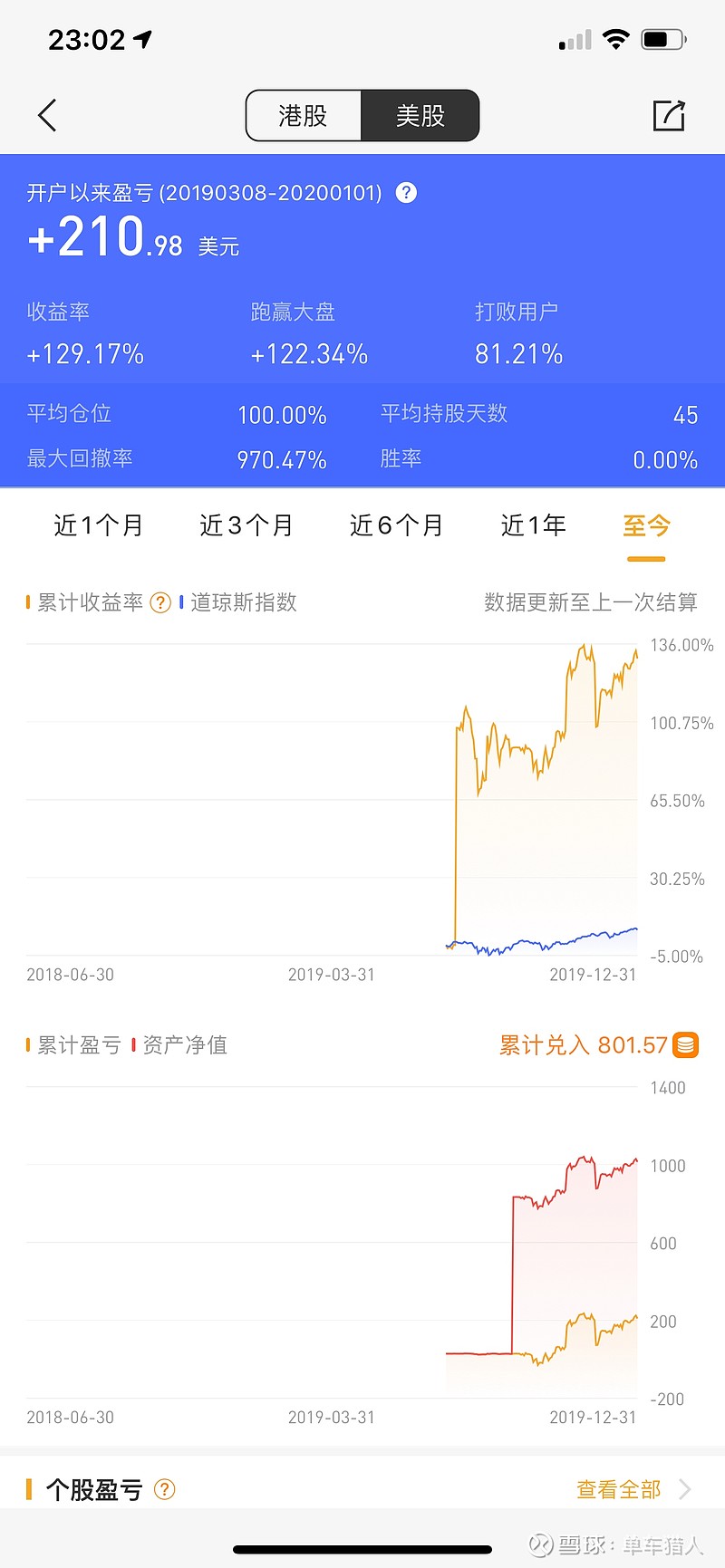Toggle the 资产净值 legend item
Screen dimensions: 725x1568
point(184,1045)
